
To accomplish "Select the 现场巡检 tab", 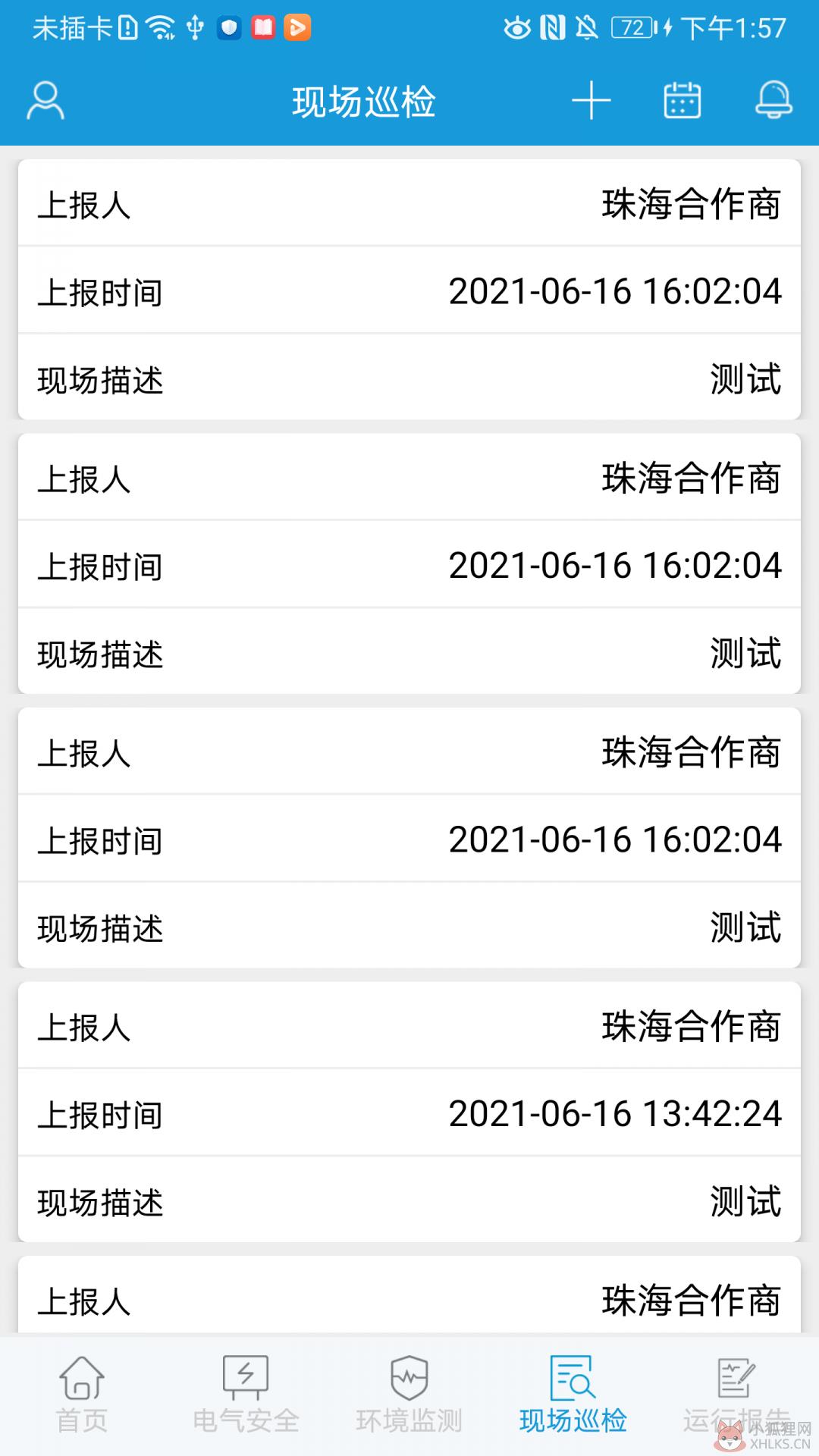I will (x=573, y=1395).
